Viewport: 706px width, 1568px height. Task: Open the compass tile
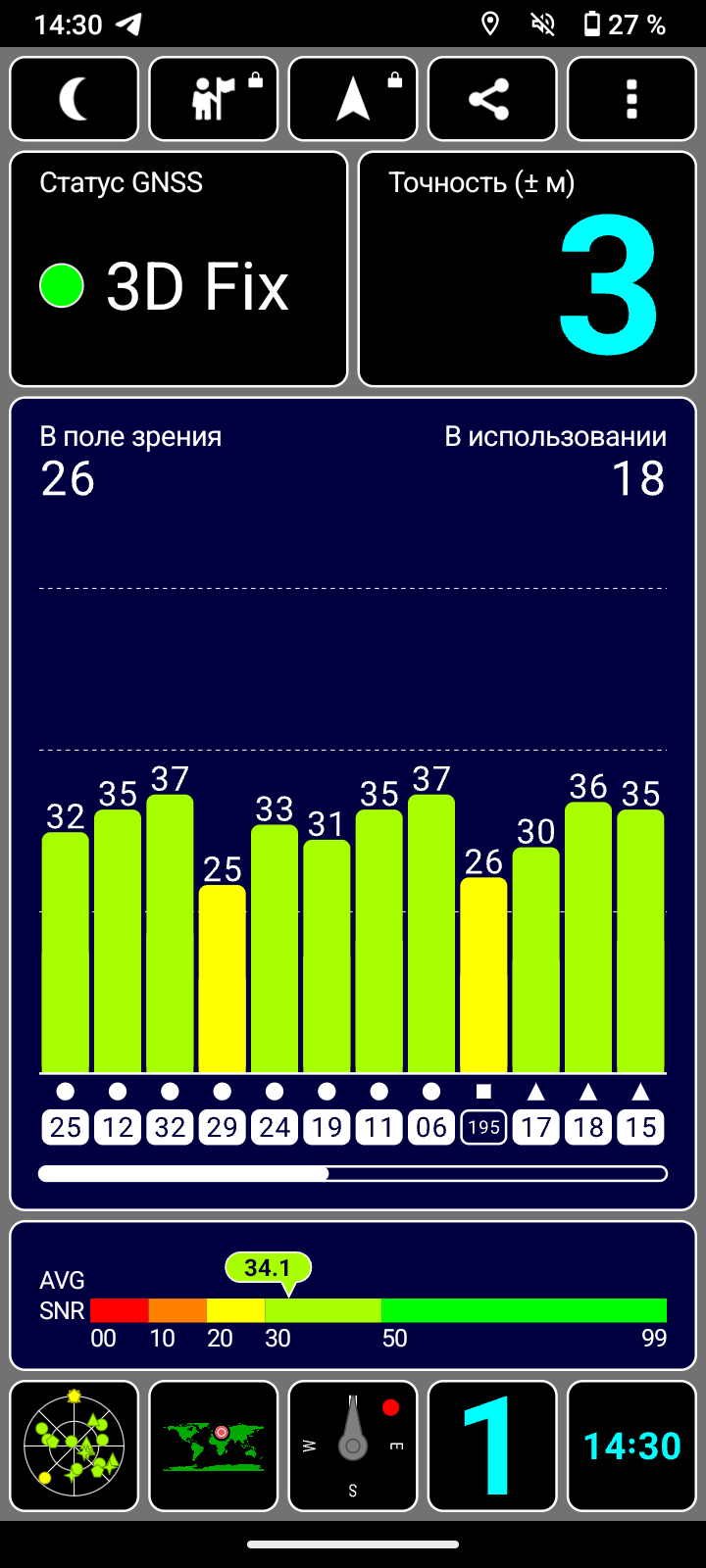pyautogui.click(x=353, y=1445)
